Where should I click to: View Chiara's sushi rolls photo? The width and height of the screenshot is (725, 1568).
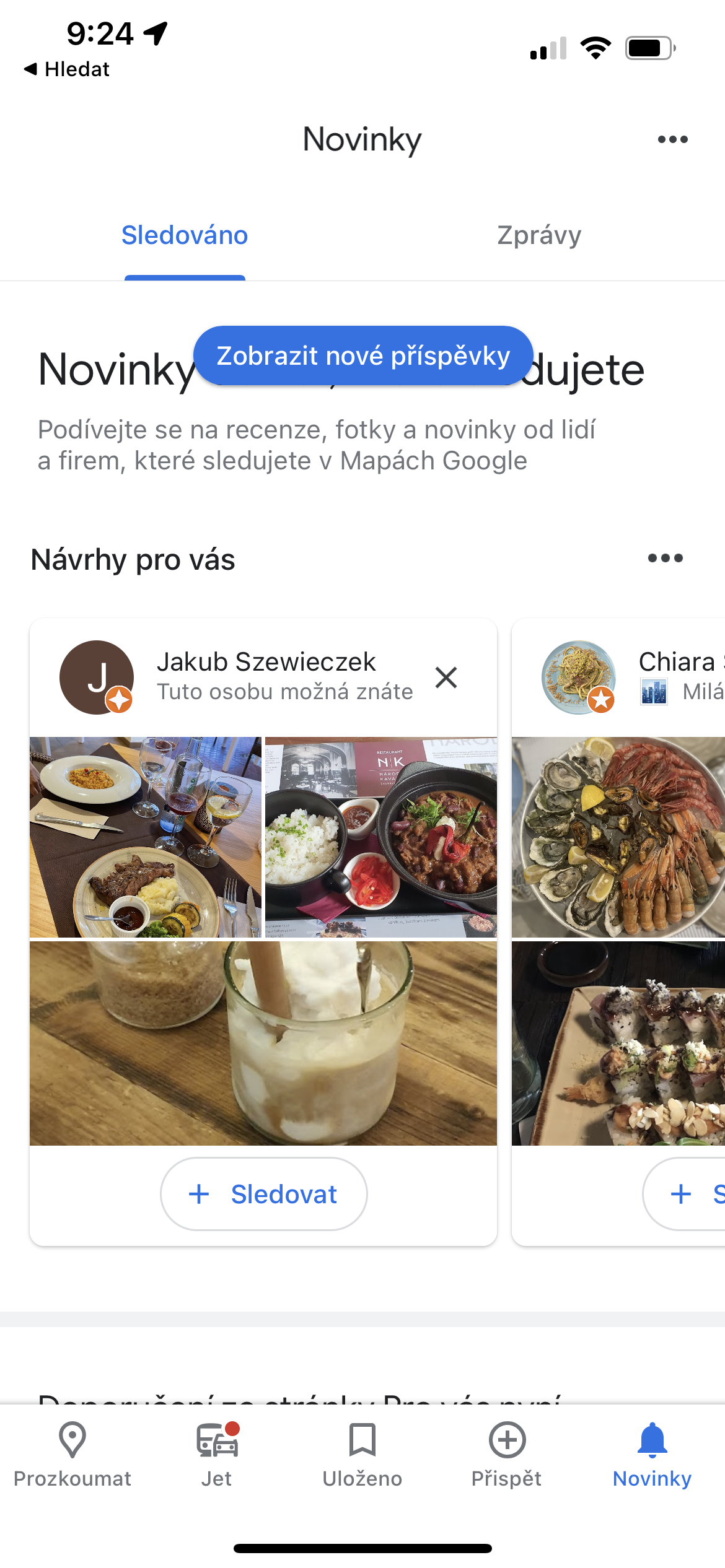click(x=618, y=1043)
